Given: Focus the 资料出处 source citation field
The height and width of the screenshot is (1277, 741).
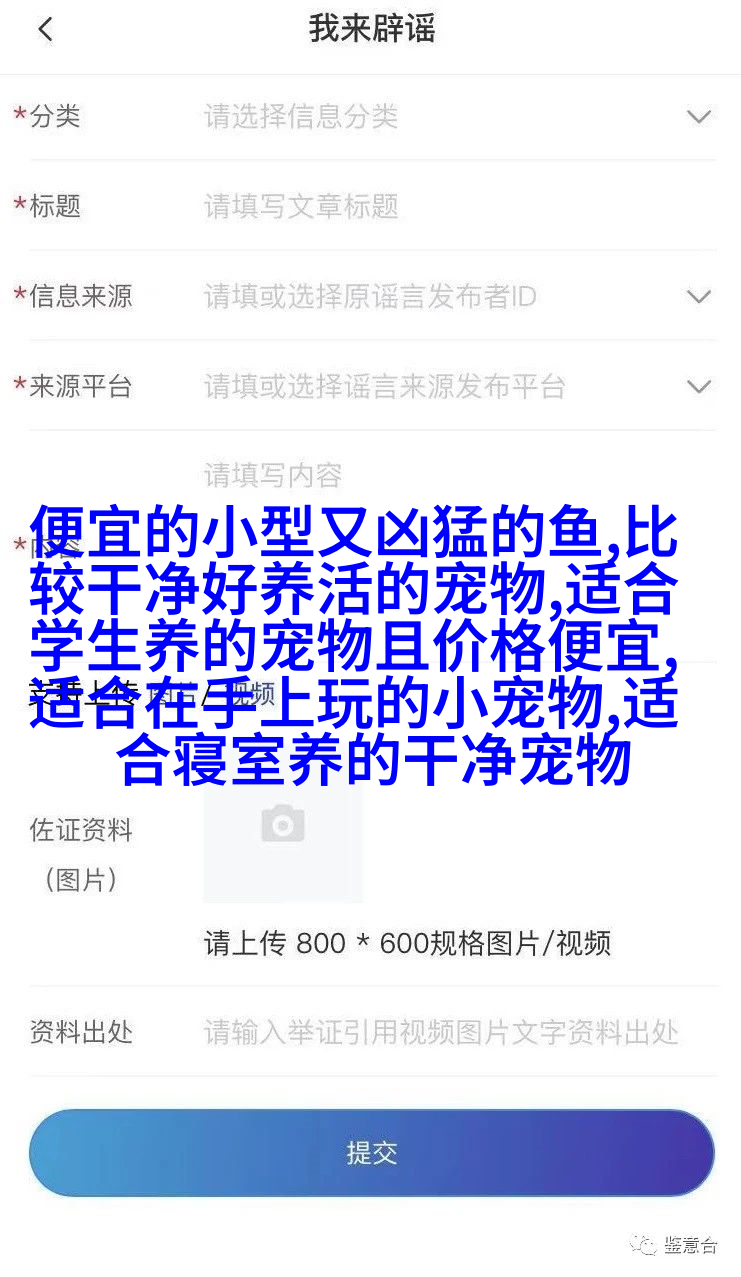Looking at the screenshot, I should [441, 1032].
